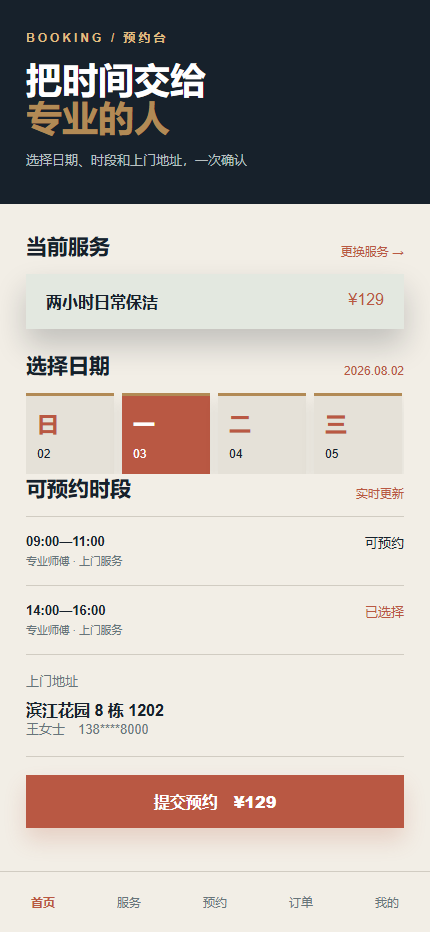Open the 预约 tab

coord(215,902)
